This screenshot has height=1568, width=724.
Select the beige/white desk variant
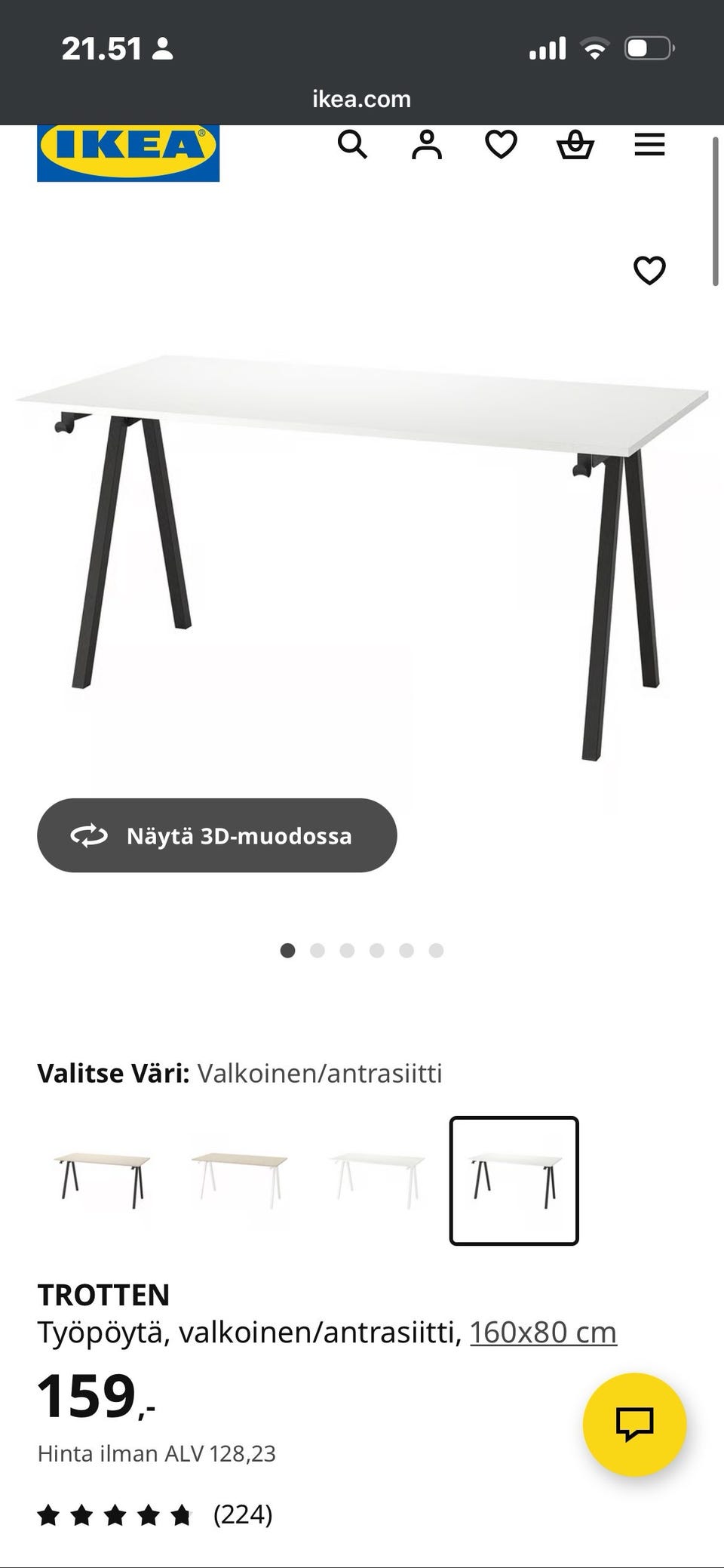tap(238, 1179)
